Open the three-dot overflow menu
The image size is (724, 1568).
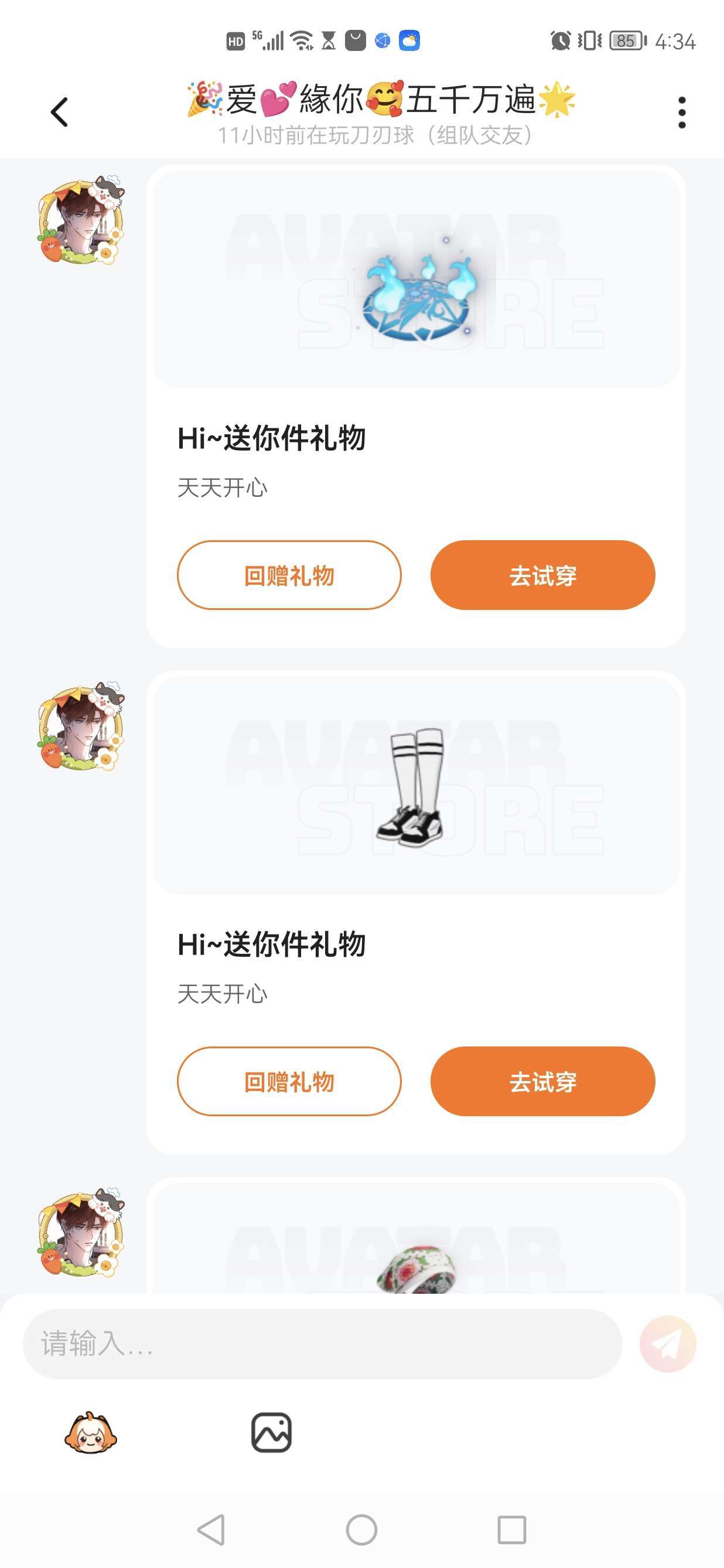click(681, 113)
